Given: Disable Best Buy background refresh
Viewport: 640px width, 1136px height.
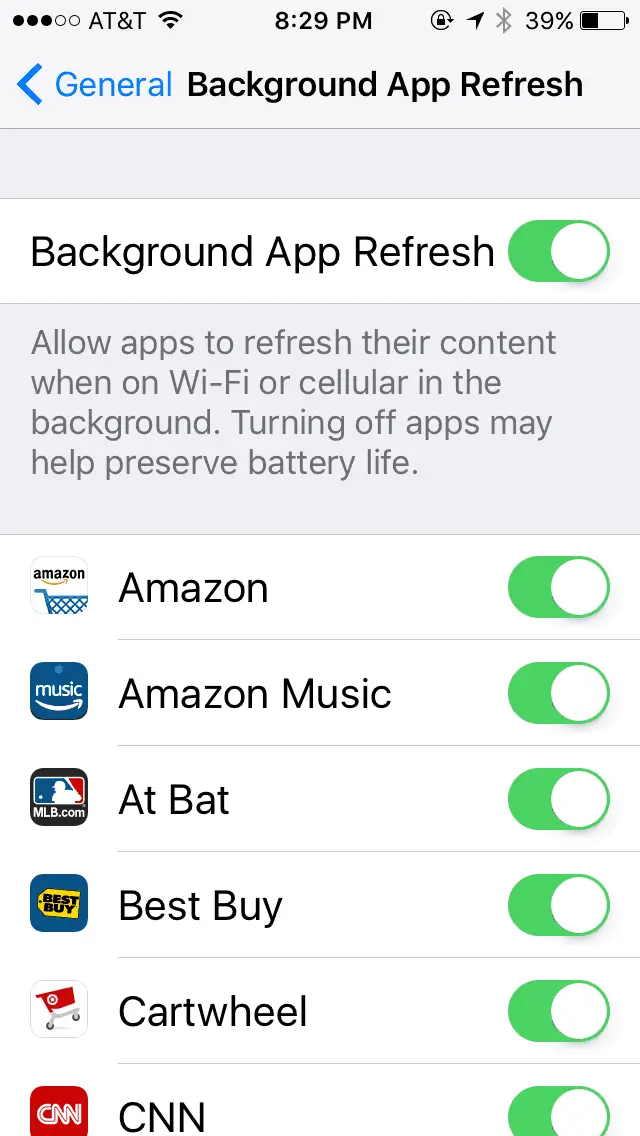Looking at the screenshot, I should pos(558,905).
